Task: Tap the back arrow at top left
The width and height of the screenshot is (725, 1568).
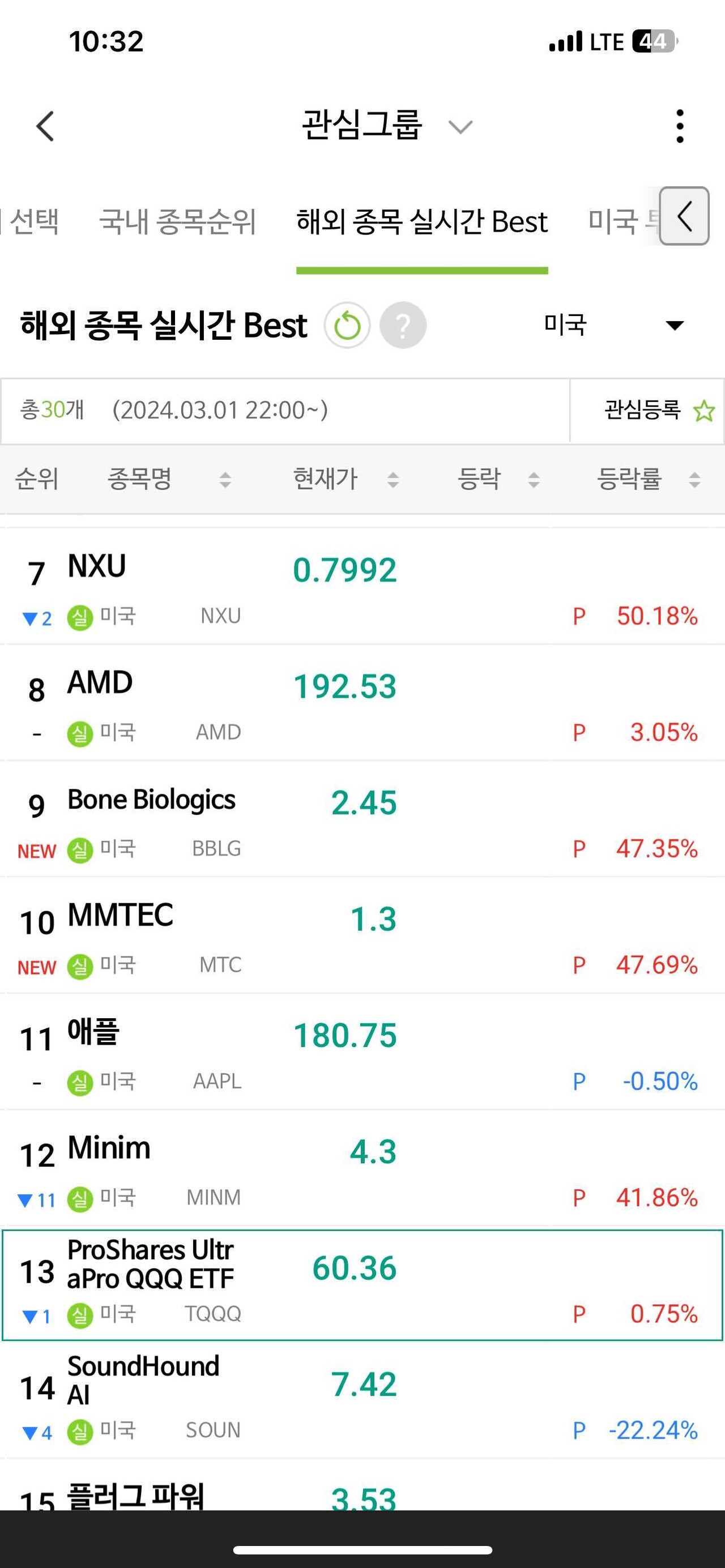Action: [x=44, y=125]
